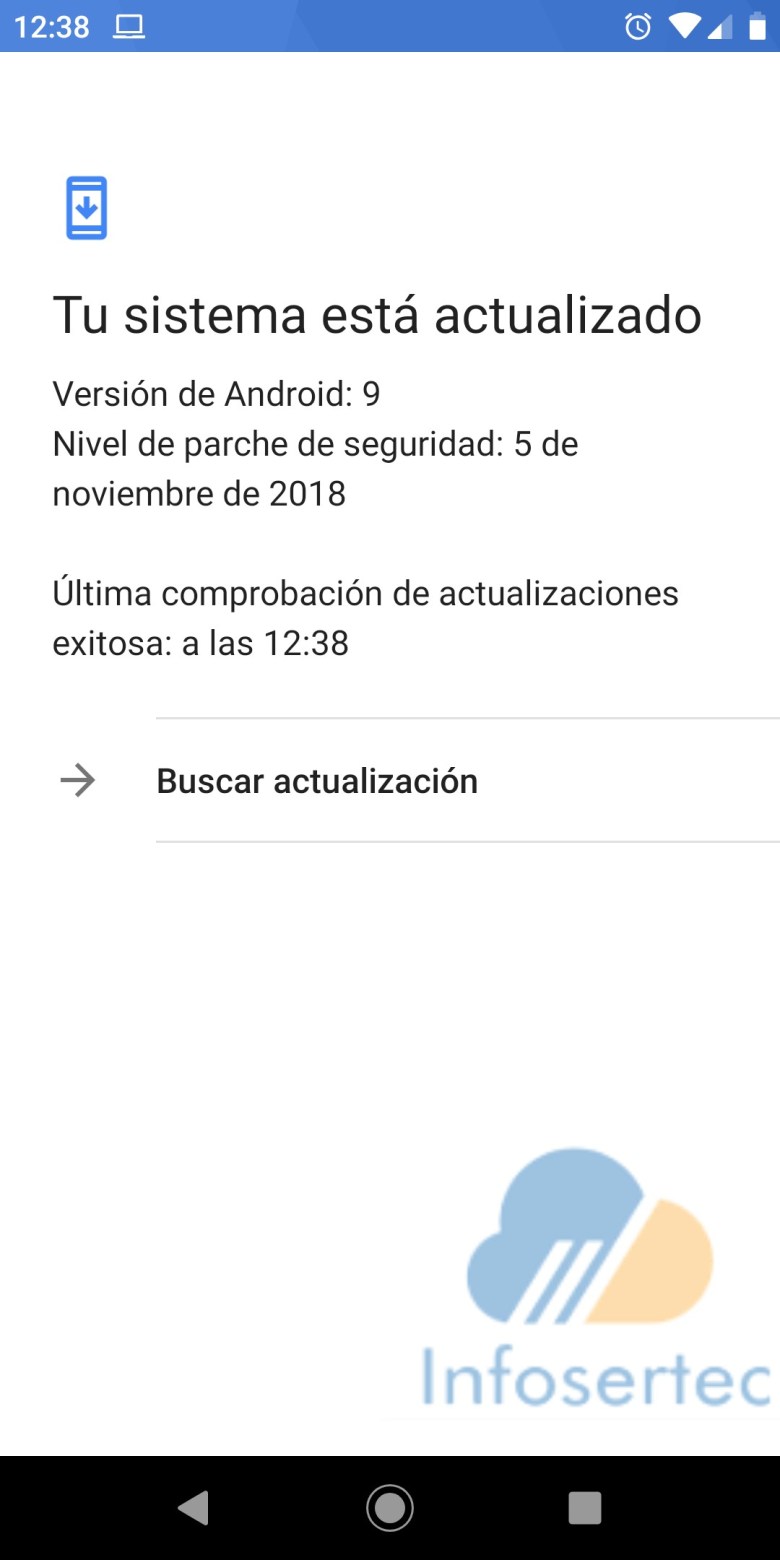Tap the Back navigation triangle
The image size is (780, 1560).
195,1506
